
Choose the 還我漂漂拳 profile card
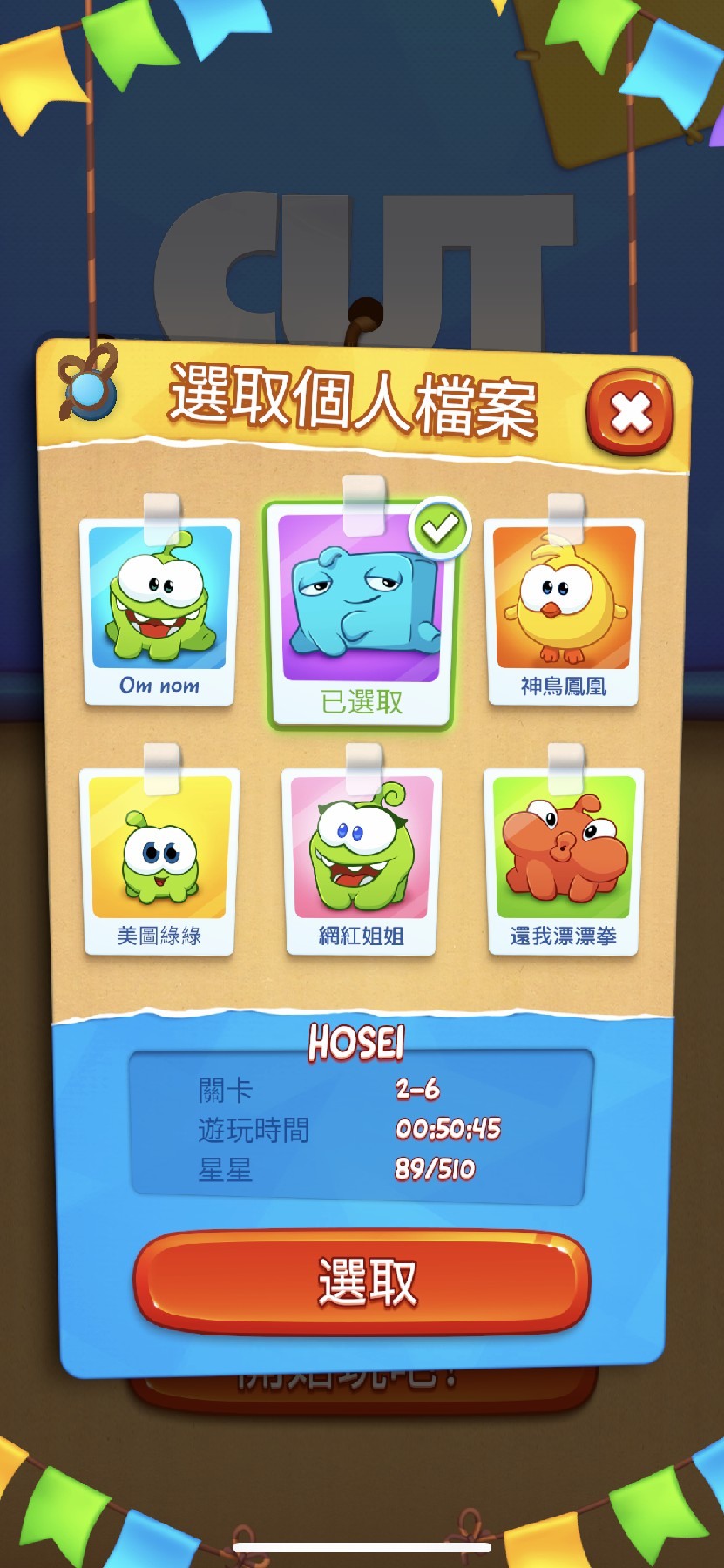[564, 862]
